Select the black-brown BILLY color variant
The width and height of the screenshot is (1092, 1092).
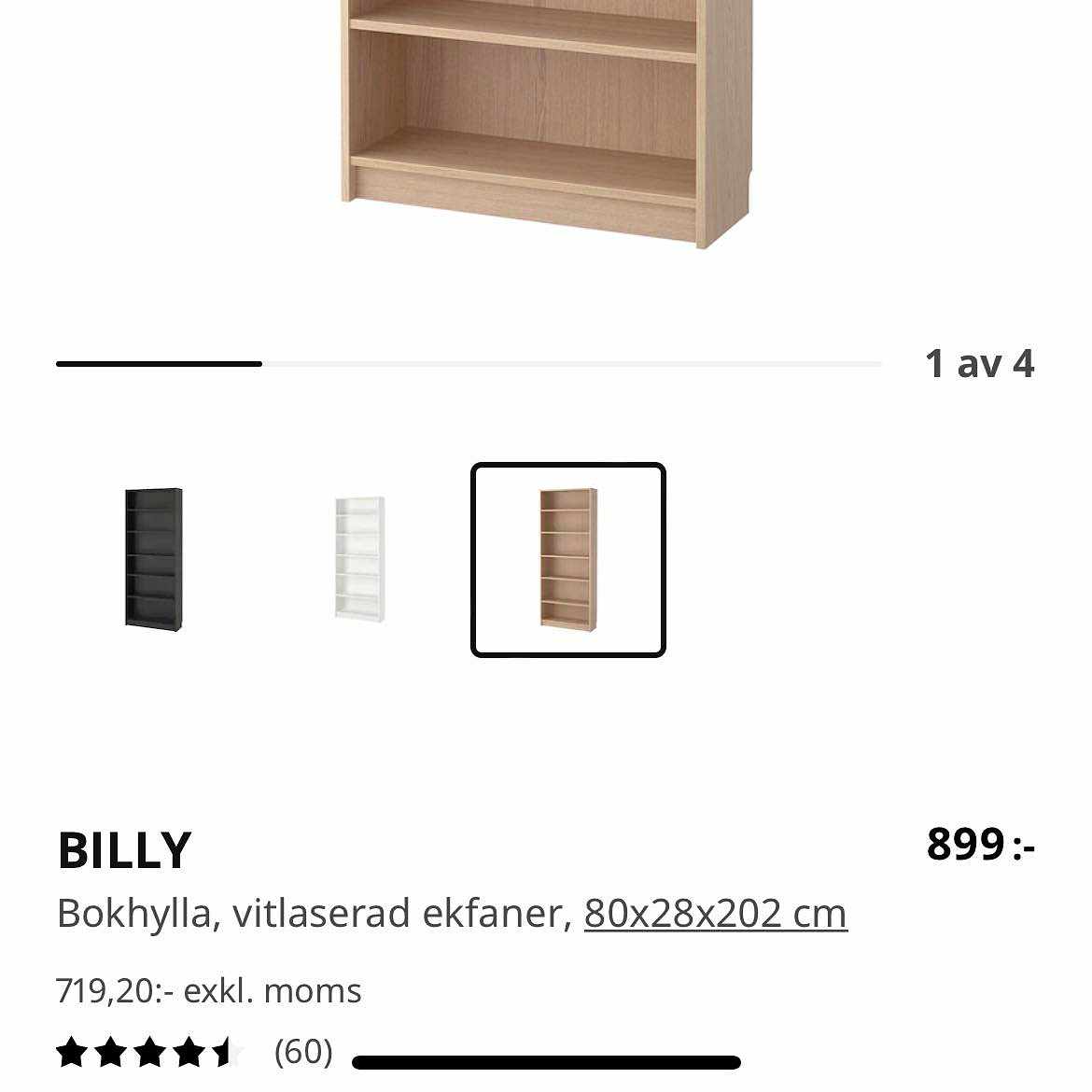pos(154,557)
